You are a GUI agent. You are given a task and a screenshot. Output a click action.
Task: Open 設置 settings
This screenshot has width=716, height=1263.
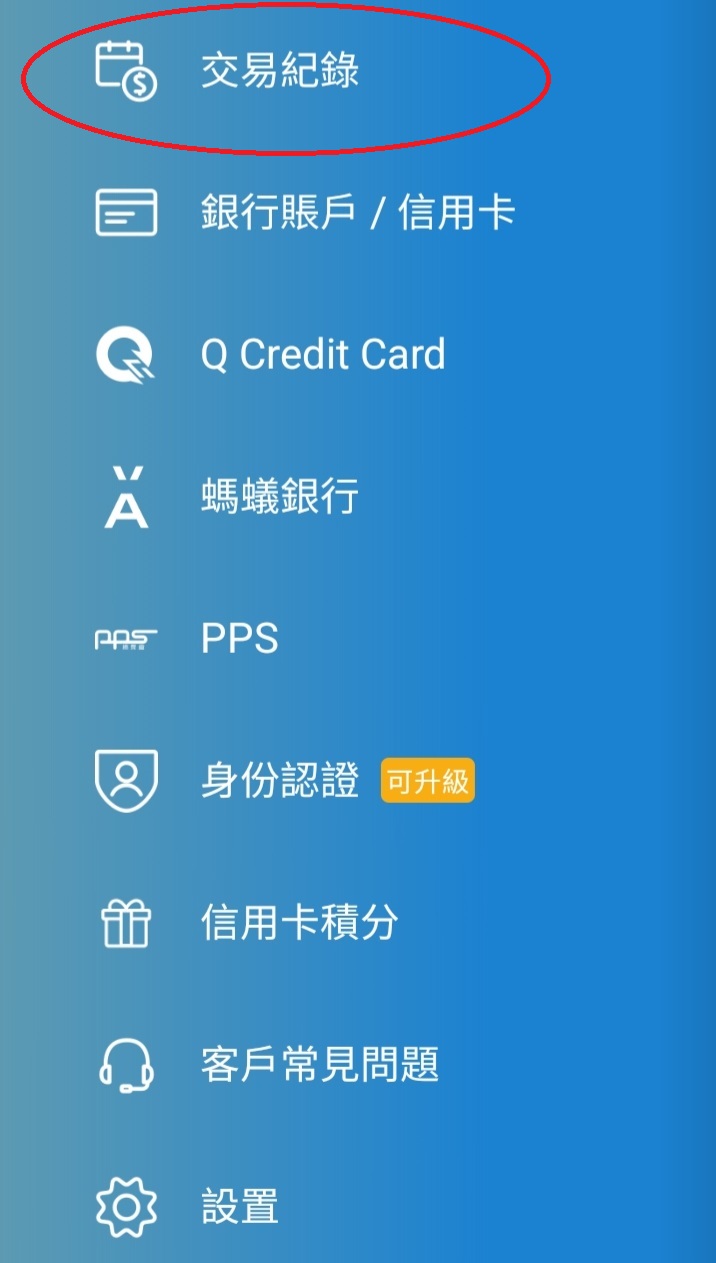(x=240, y=1207)
